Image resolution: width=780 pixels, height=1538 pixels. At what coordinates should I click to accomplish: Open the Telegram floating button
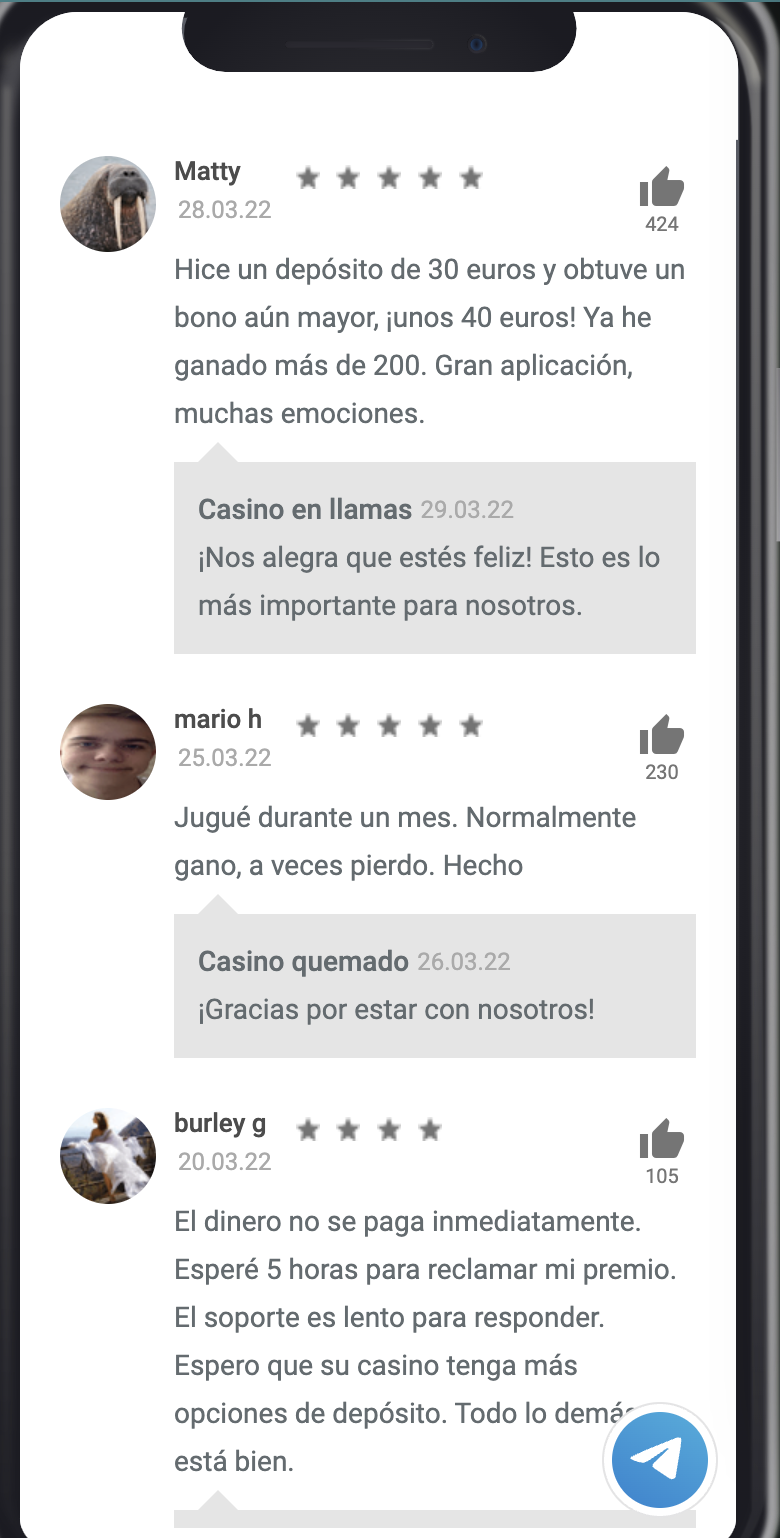pyautogui.click(x=660, y=1461)
